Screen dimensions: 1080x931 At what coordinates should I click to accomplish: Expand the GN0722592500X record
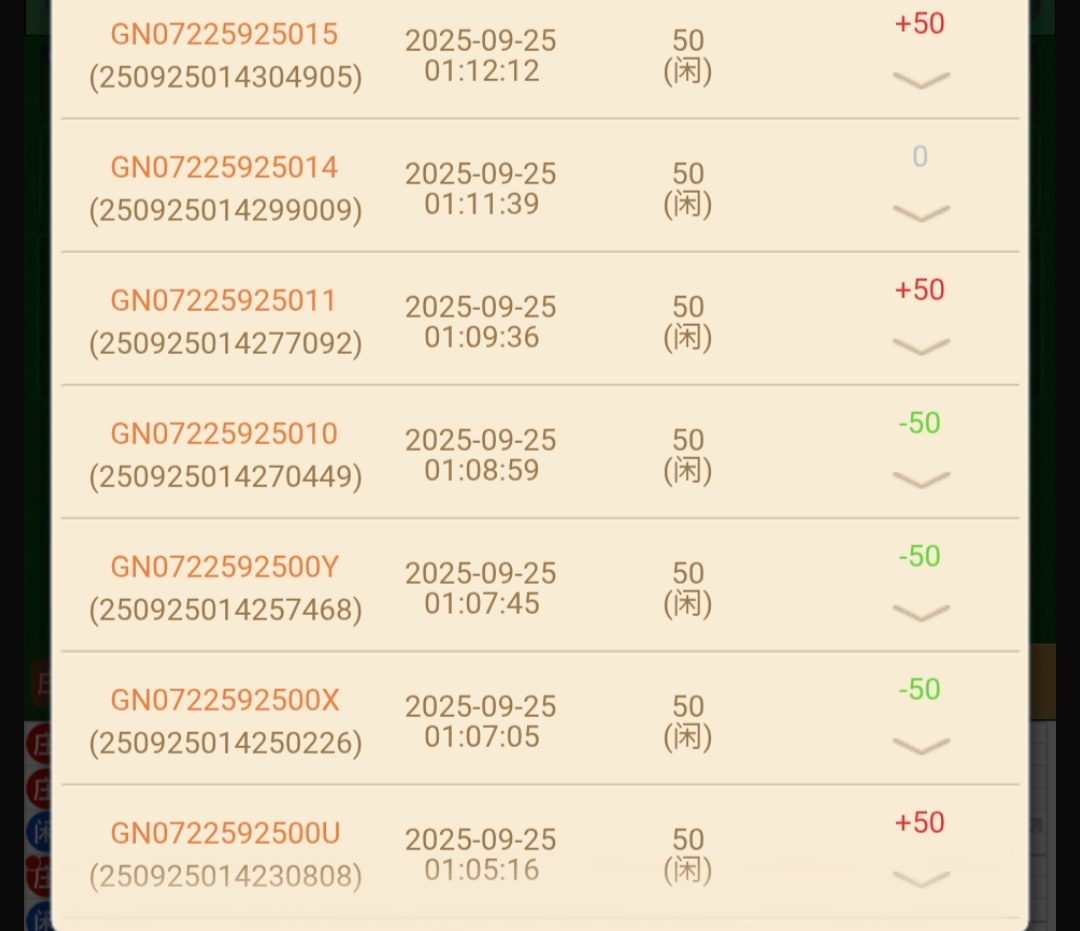tap(920, 746)
